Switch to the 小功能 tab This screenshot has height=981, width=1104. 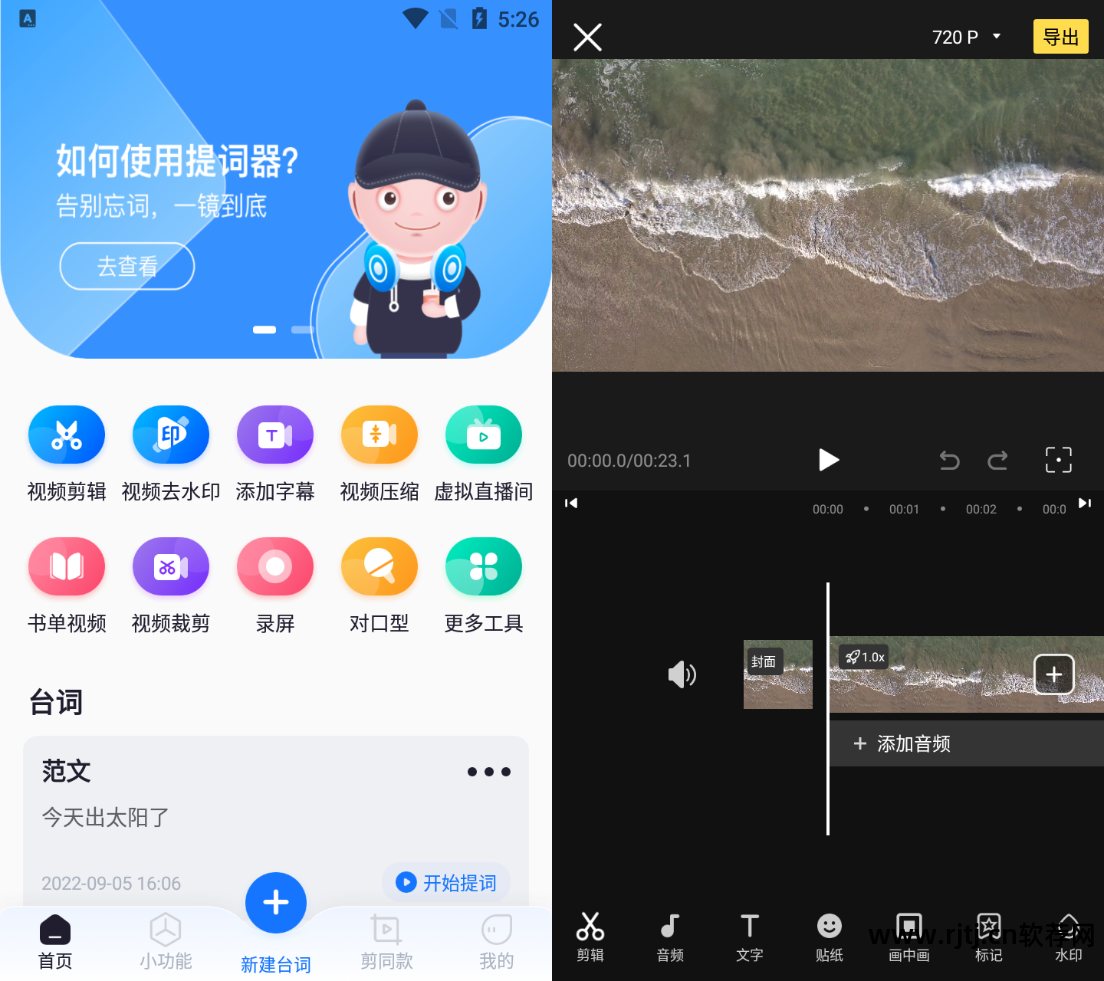pos(166,942)
